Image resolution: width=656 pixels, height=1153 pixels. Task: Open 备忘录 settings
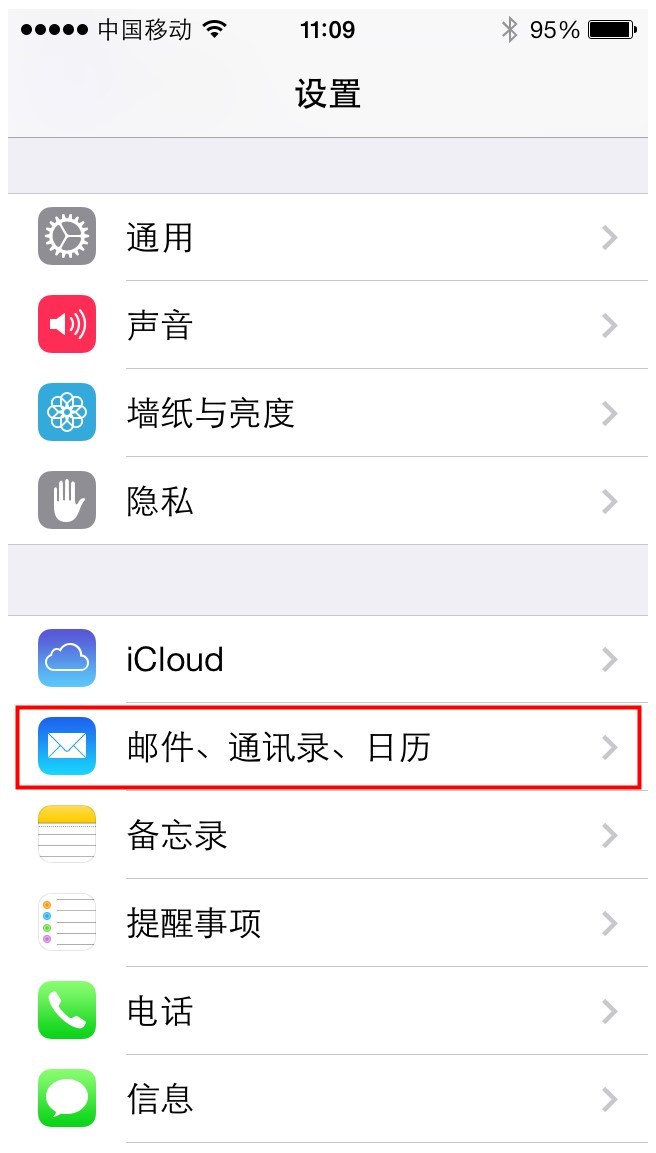click(x=328, y=835)
